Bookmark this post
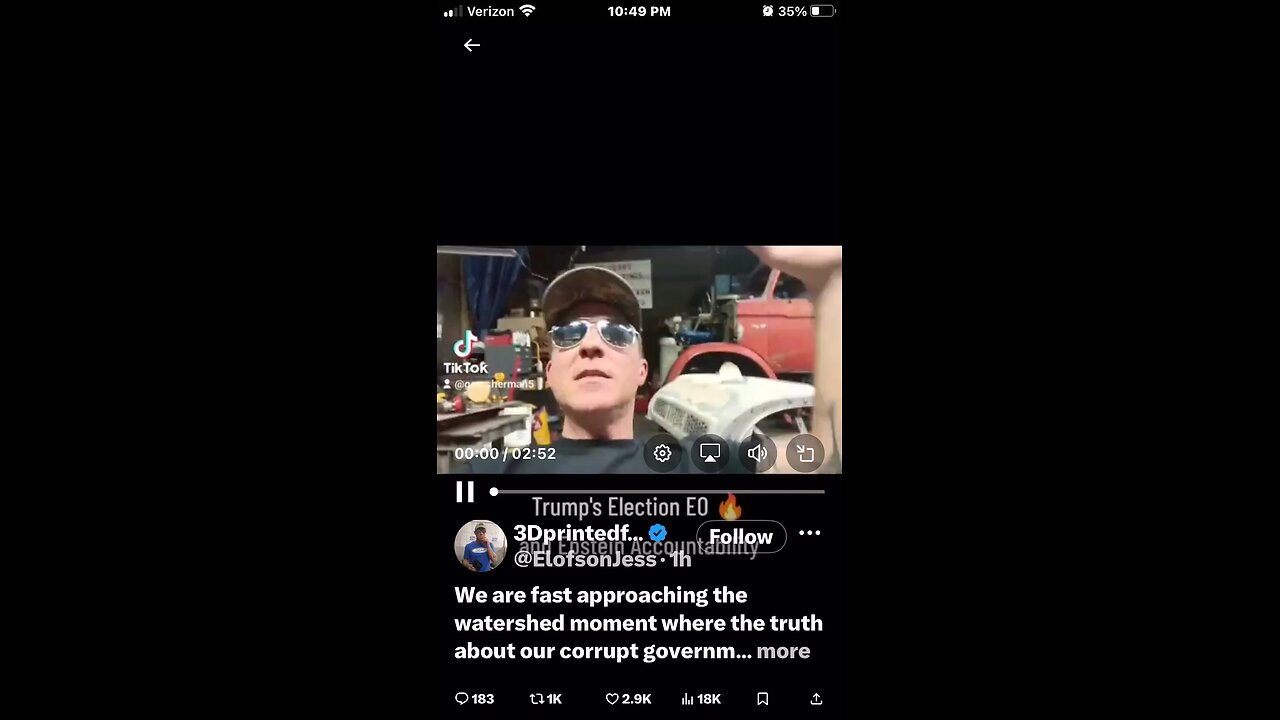Viewport: 1280px width, 720px height. (762, 699)
